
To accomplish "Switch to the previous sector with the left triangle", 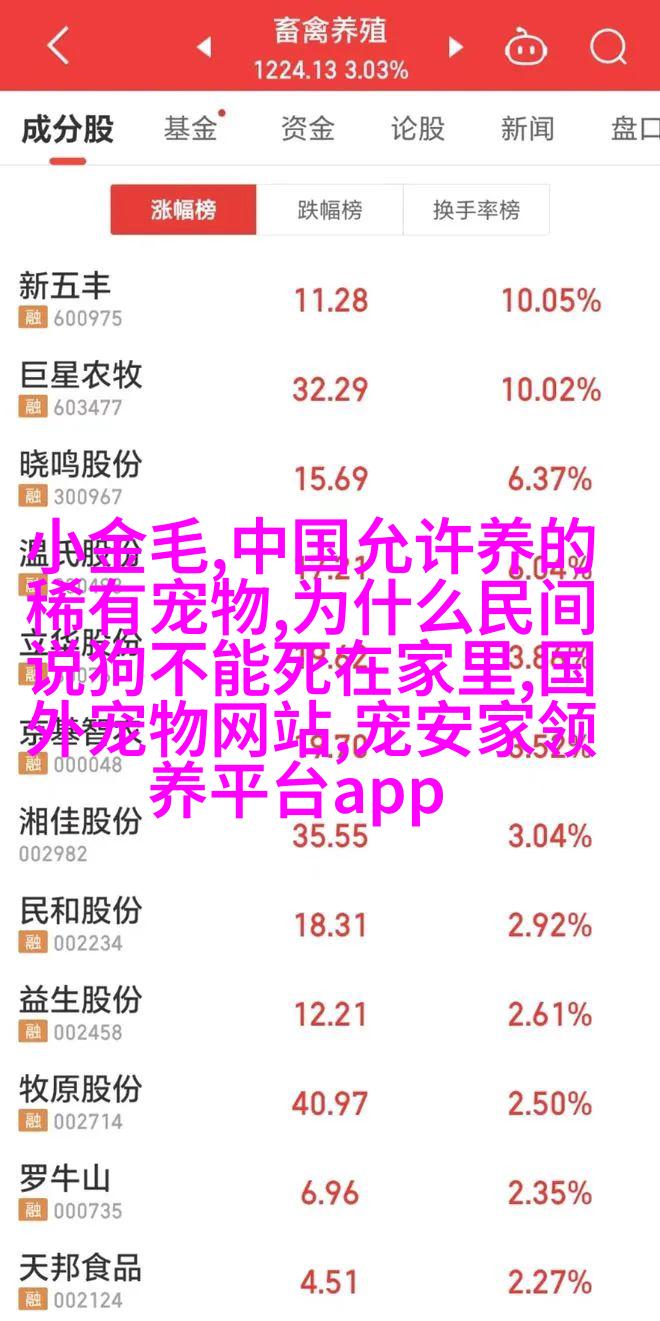I will tap(204, 46).
